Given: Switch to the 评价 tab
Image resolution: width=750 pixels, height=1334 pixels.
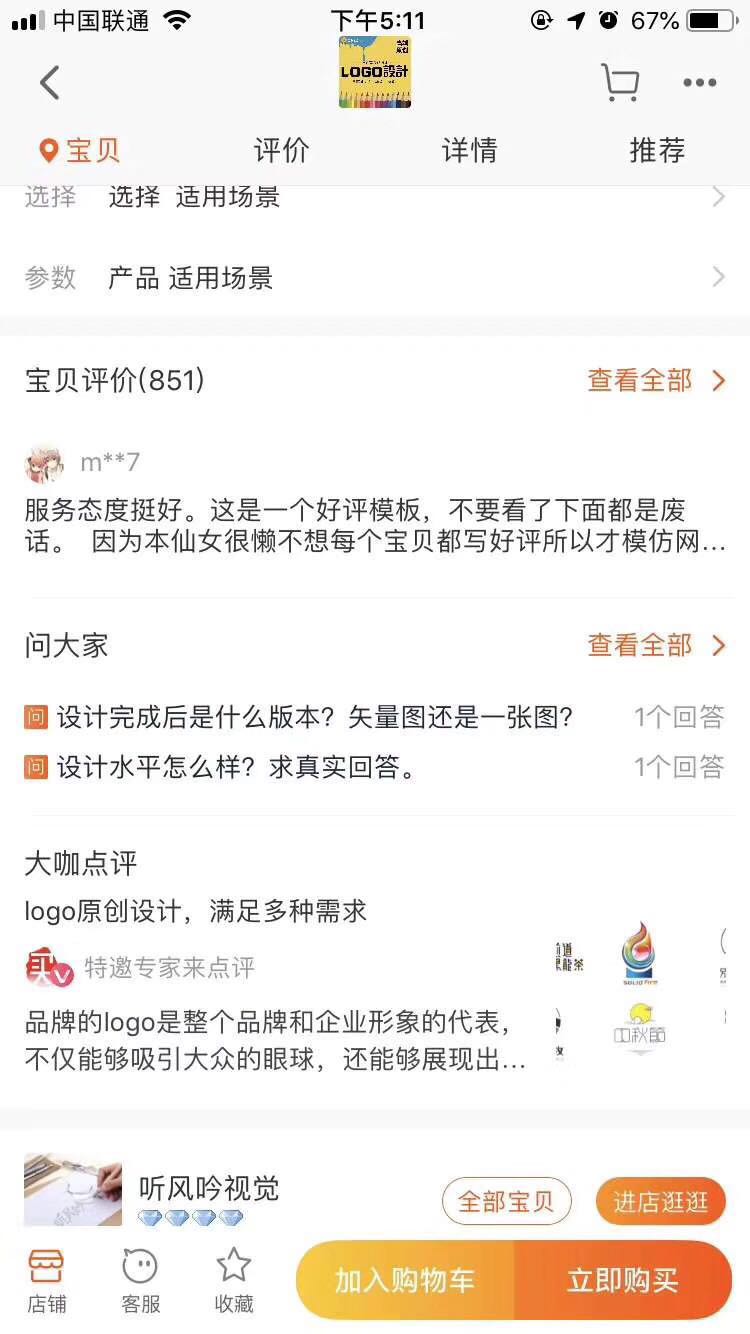Looking at the screenshot, I should pos(281,150).
